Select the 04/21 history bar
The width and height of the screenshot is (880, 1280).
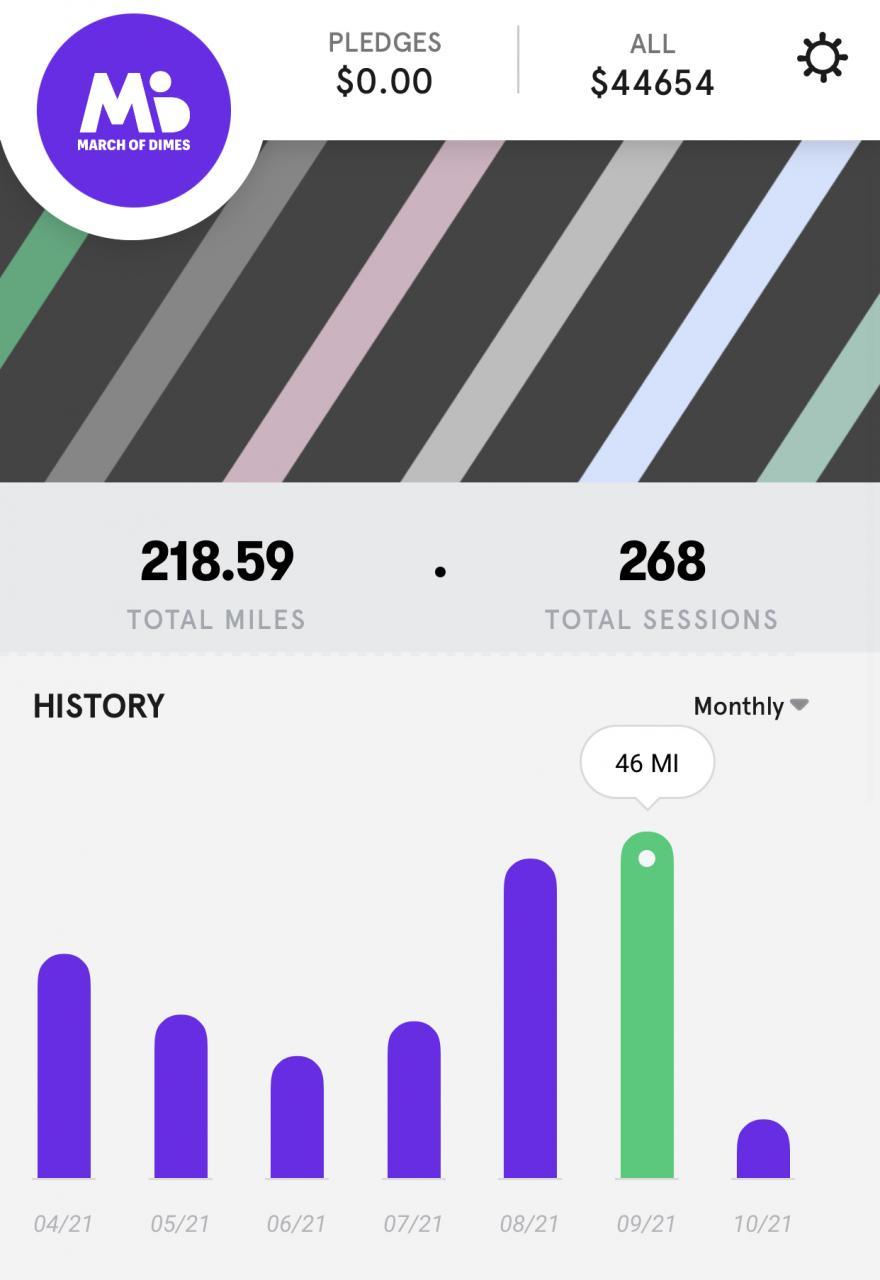64,1067
